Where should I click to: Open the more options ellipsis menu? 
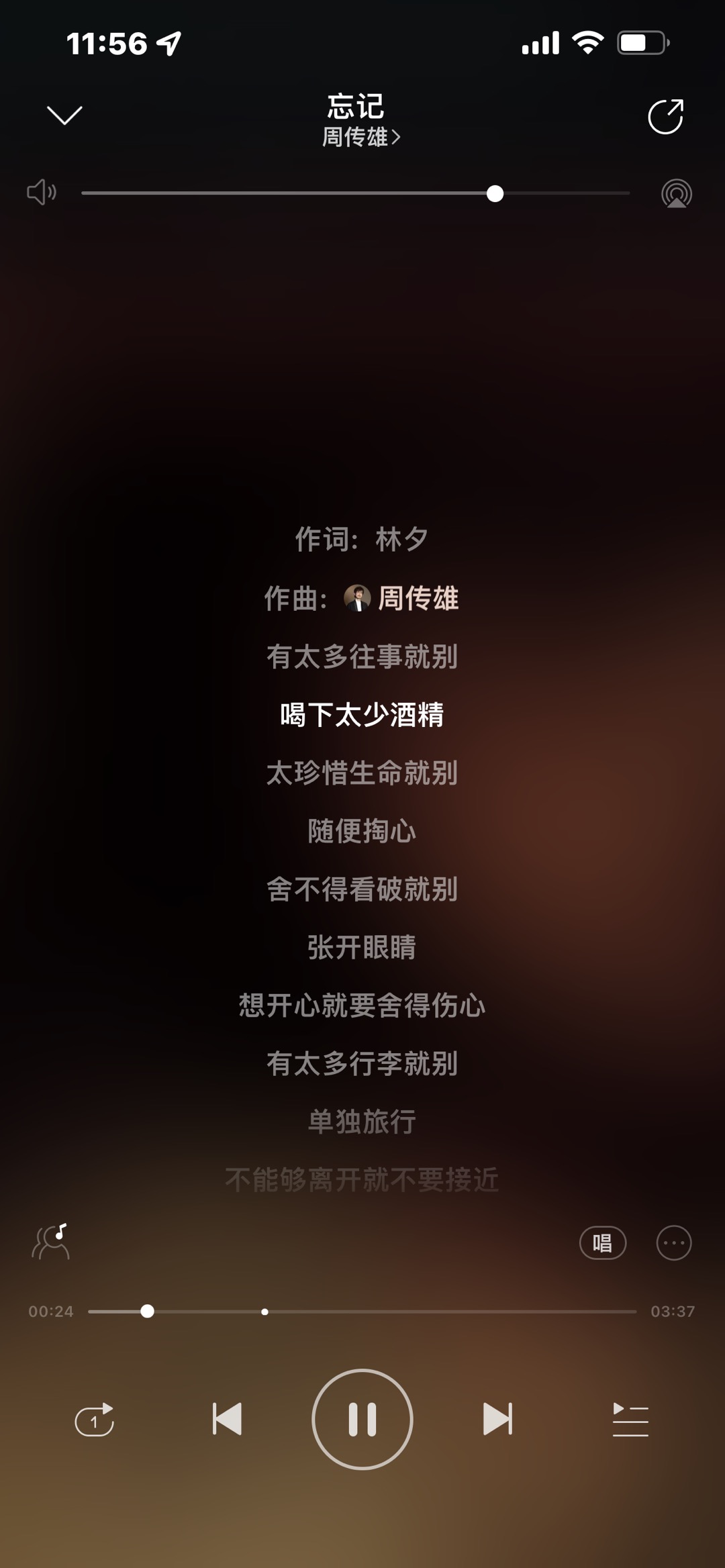pos(673,1243)
